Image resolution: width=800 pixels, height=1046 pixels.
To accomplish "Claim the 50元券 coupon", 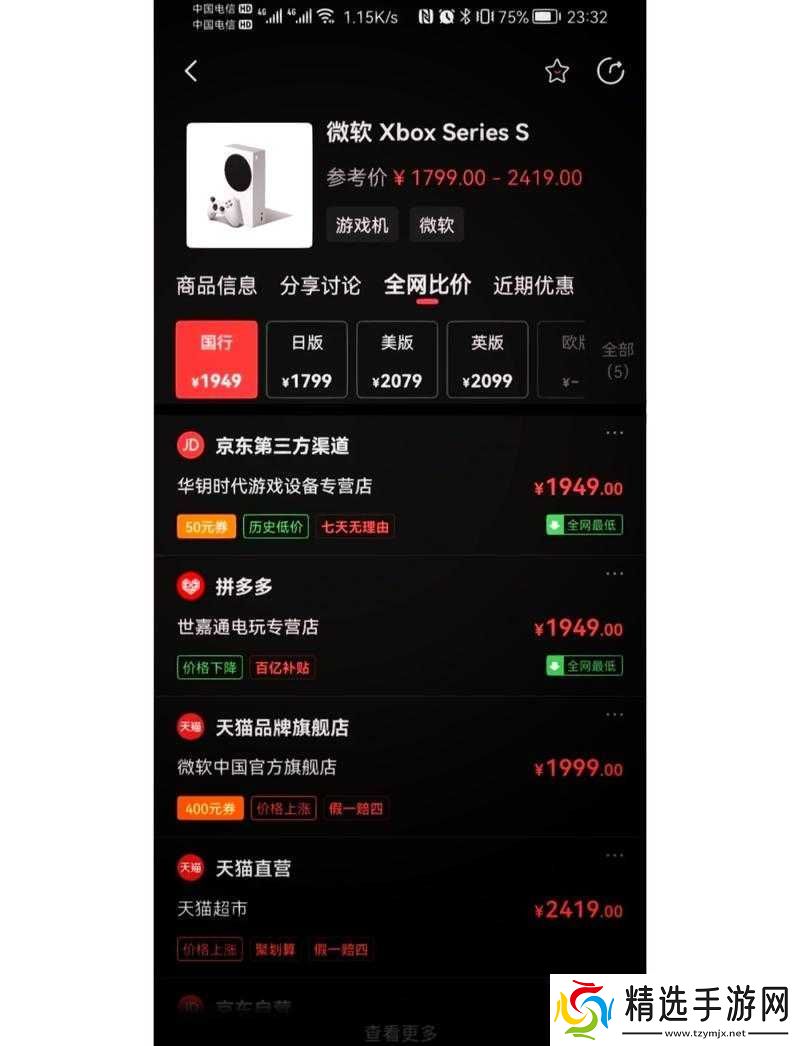I will 206,525.
